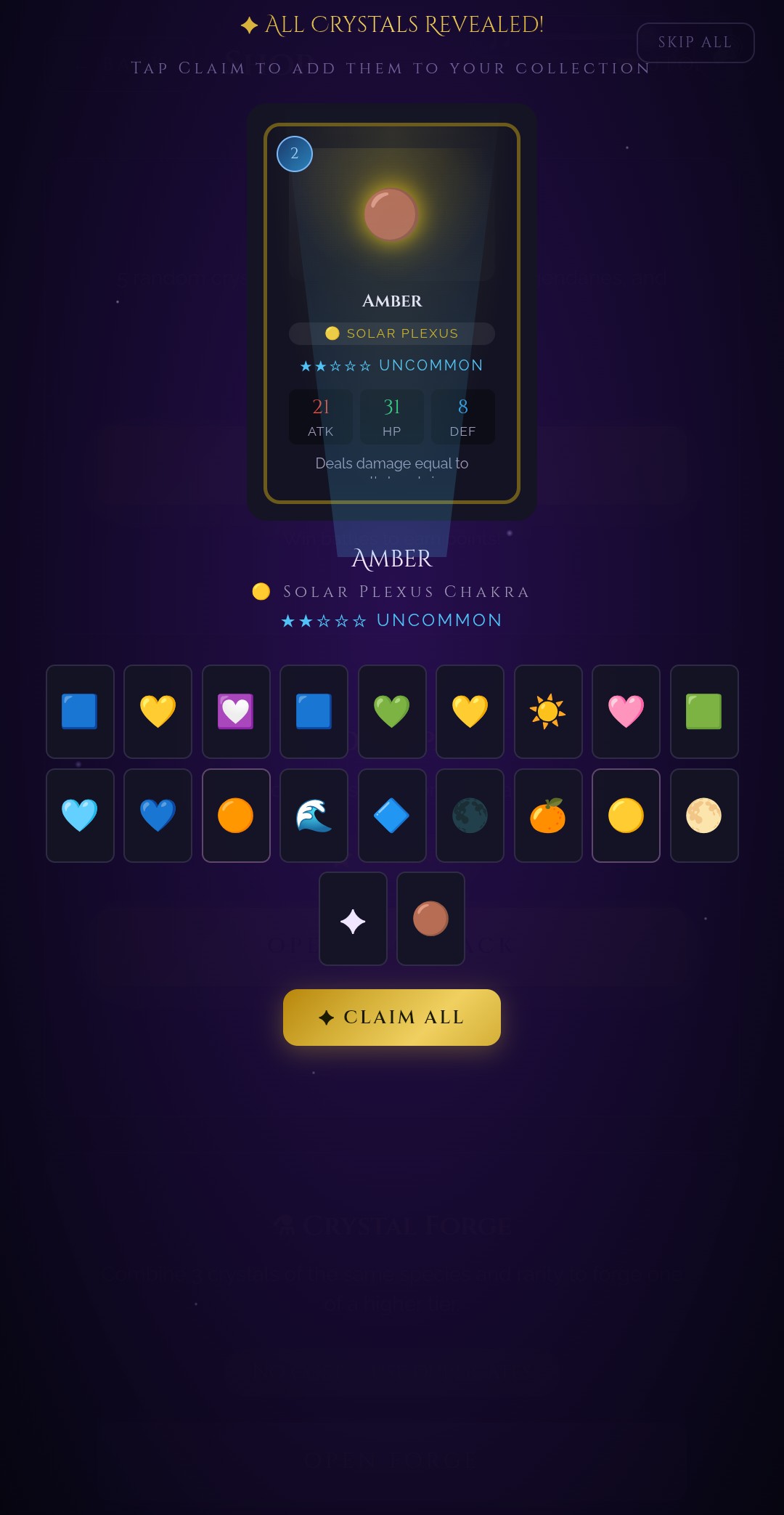Tap the Skip All button
This screenshot has width=784, height=1515.
click(695, 43)
